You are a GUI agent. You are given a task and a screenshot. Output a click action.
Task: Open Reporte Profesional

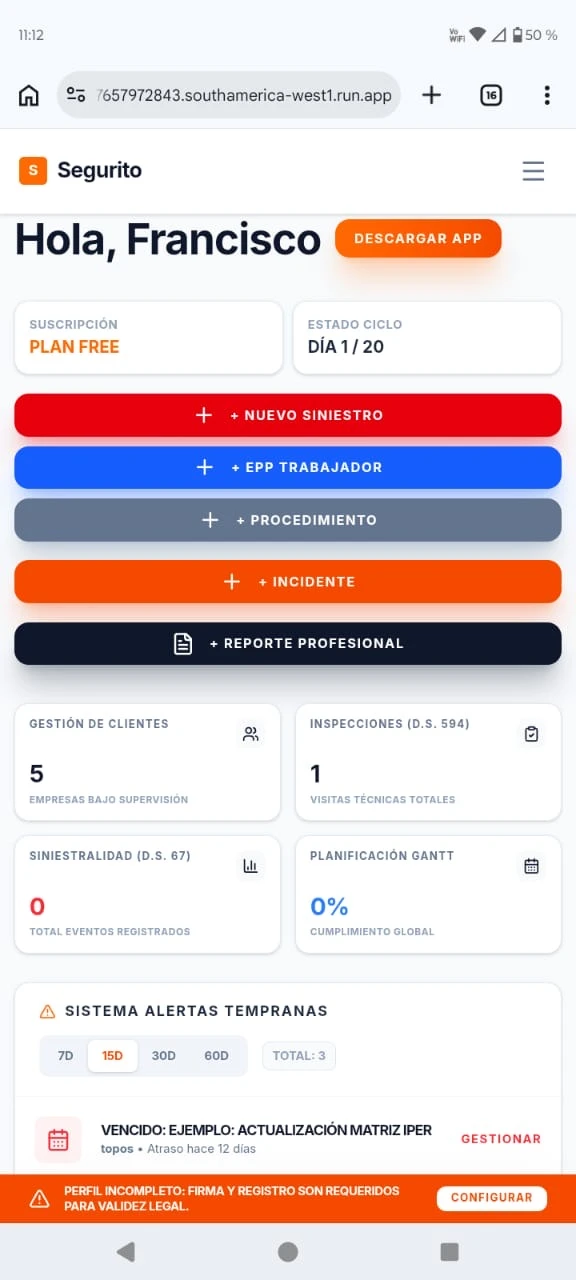click(288, 643)
